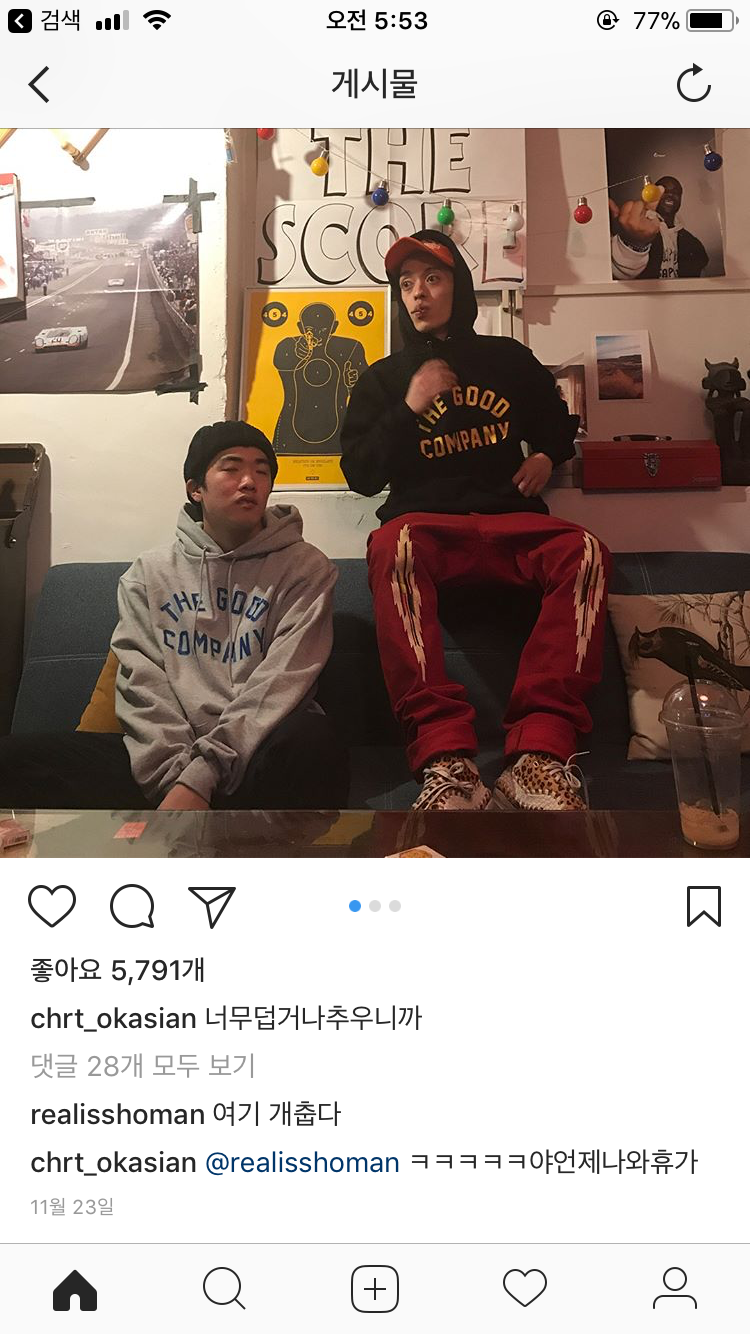Switch to the Profile tab
Screen dimensions: 750x1334
[x=675, y=1289]
